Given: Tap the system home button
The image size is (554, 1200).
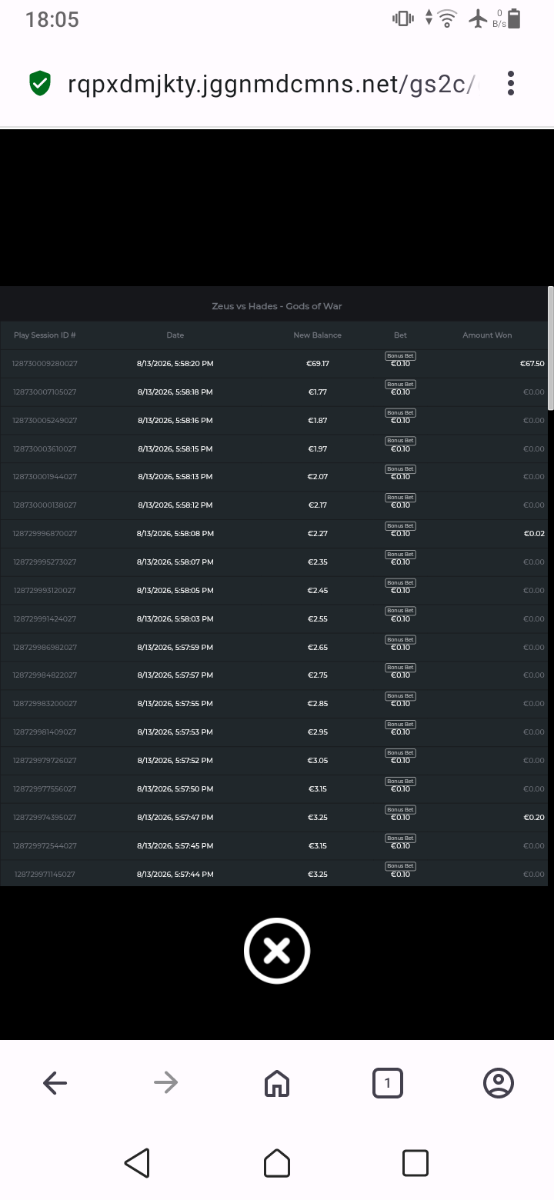Looking at the screenshot, I should (x=277, y=1162).
